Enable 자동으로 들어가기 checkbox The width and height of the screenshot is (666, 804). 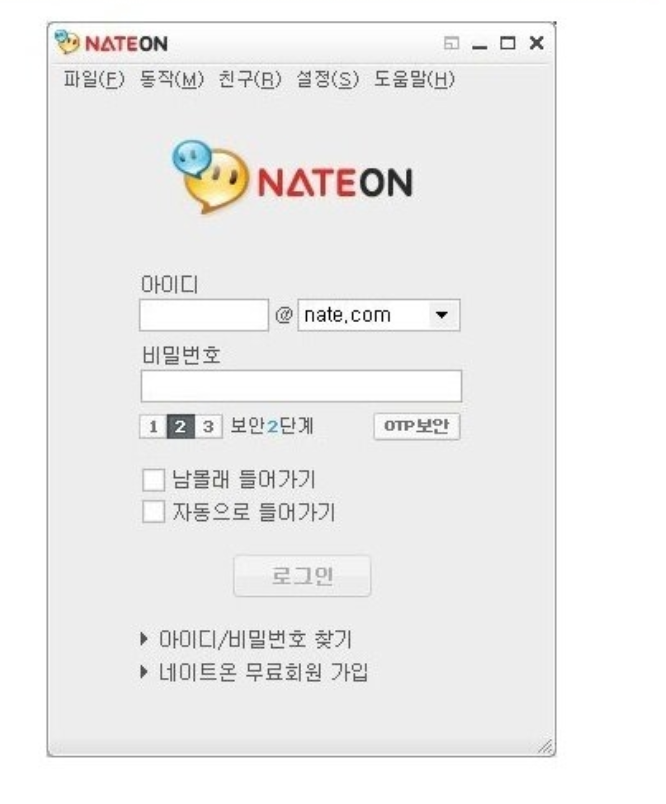coord(152,513)
